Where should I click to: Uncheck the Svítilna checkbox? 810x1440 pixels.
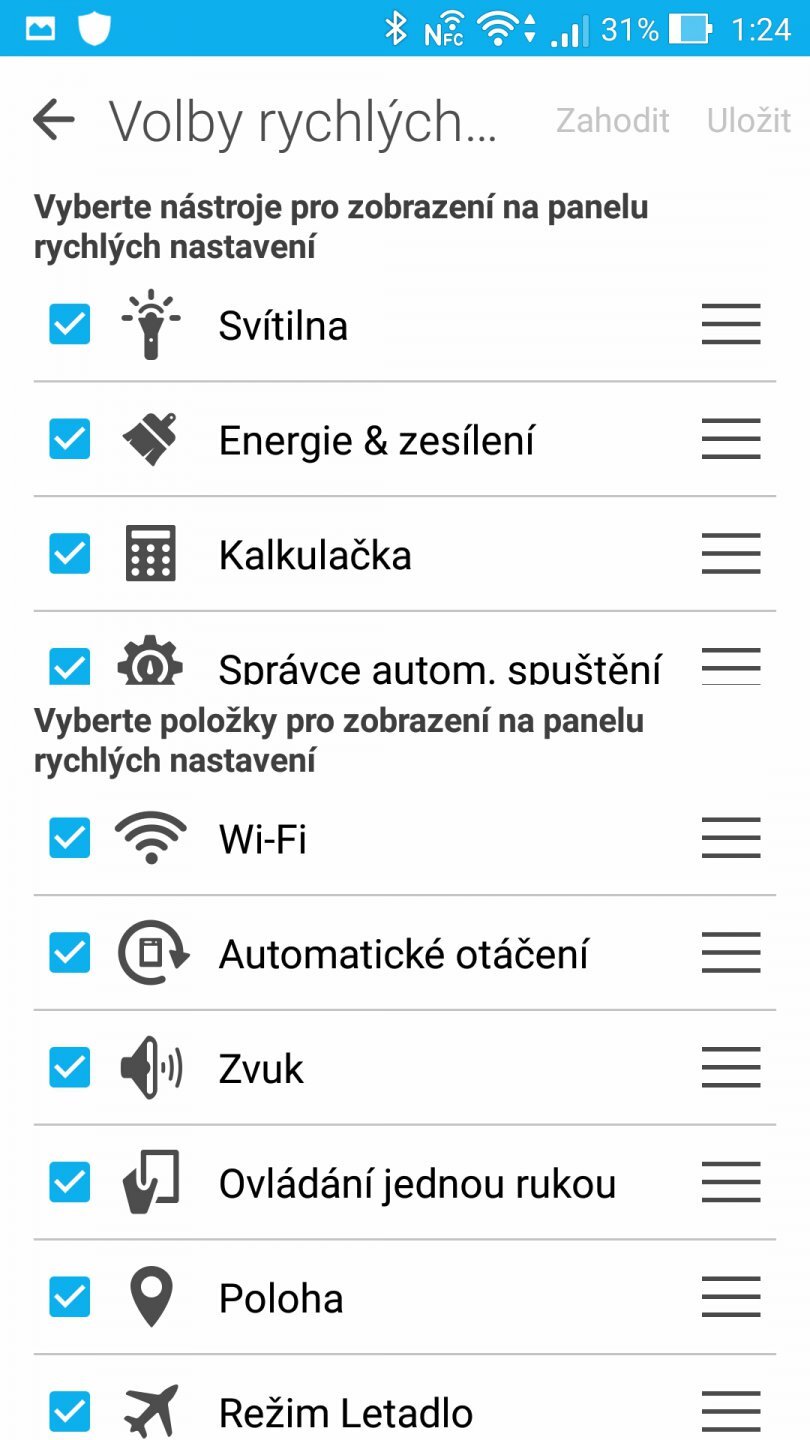click(x=68, y=325)
